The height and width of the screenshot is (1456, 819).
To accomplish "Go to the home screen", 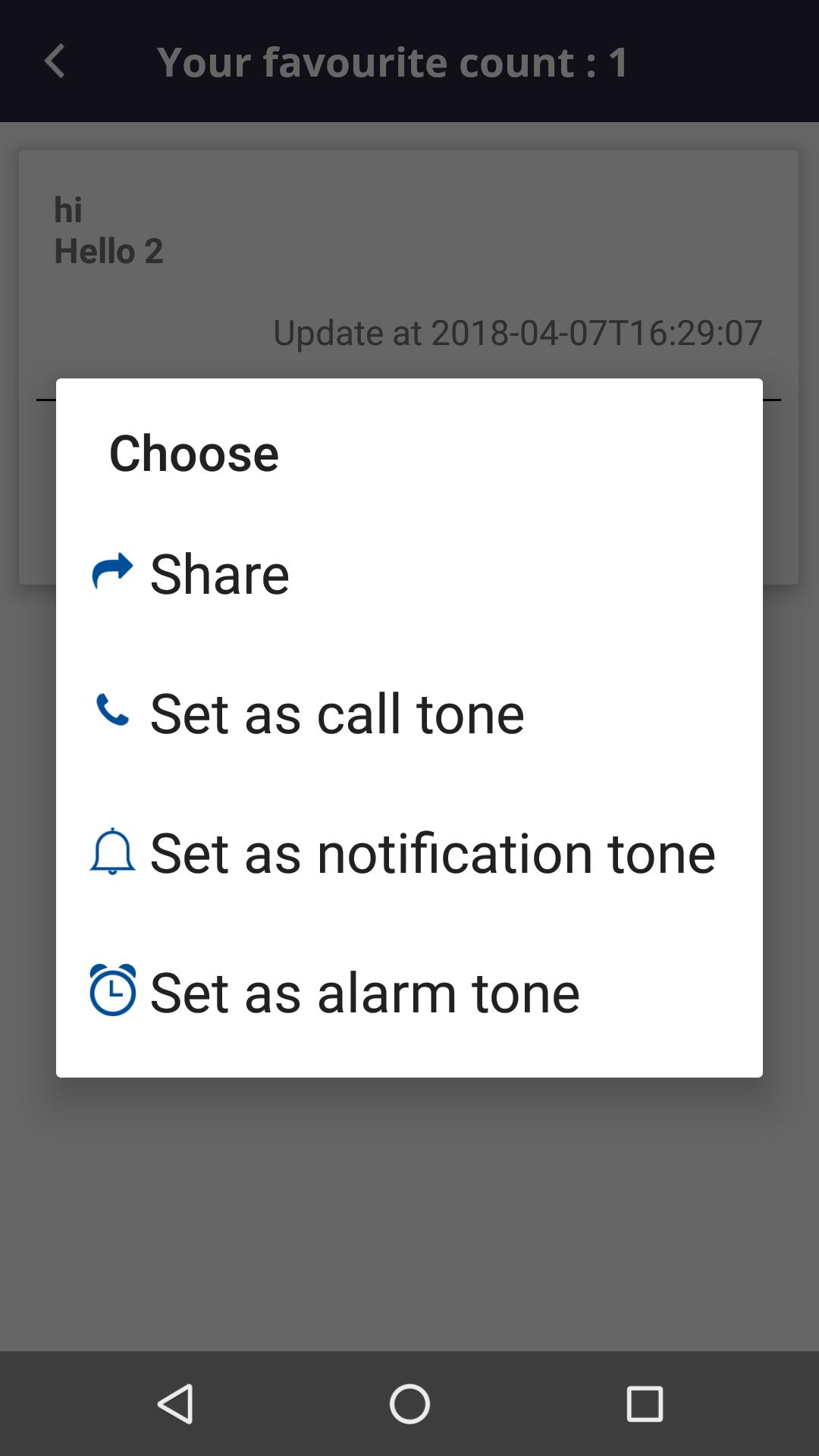I will (409, 1404).
